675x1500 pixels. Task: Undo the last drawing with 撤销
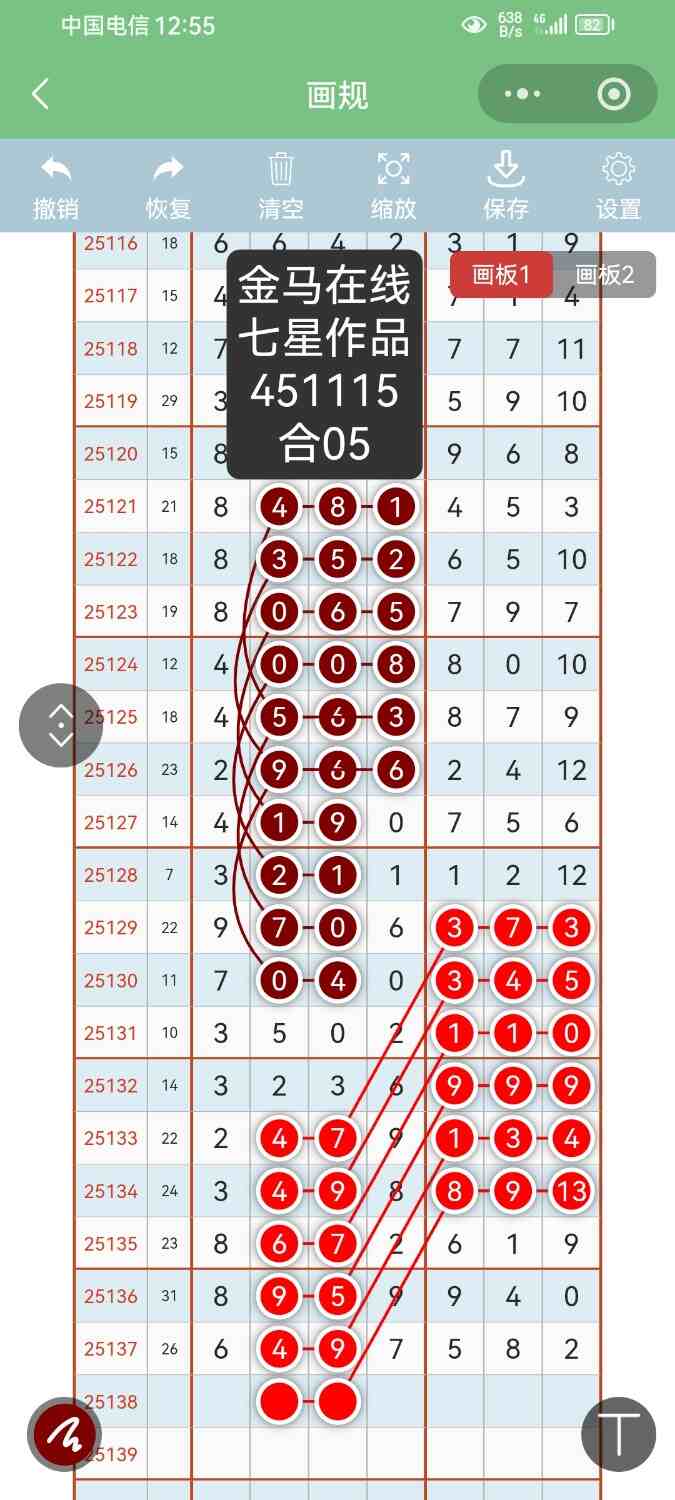[x=56, y=186]
